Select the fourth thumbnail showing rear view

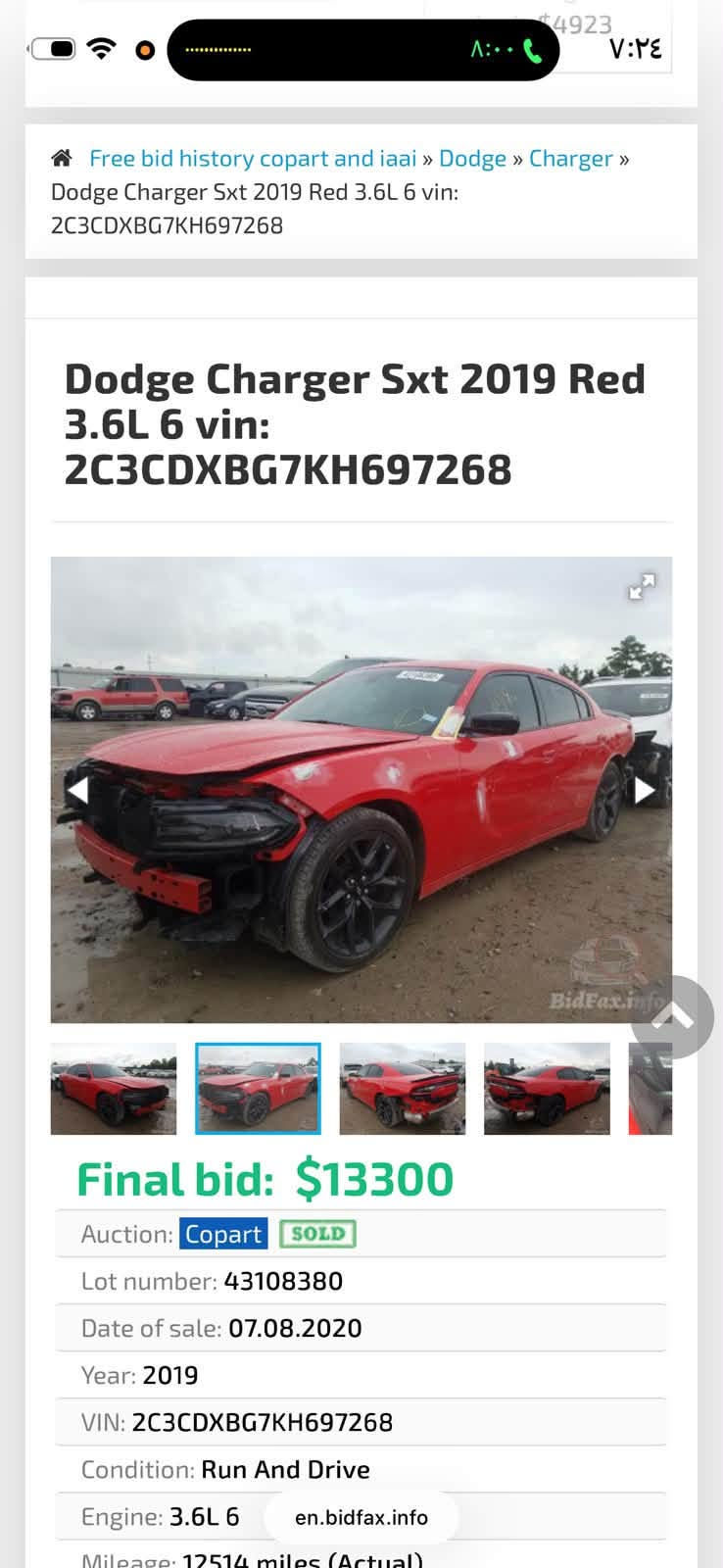pyautogui.click(x=547, y=1089)
